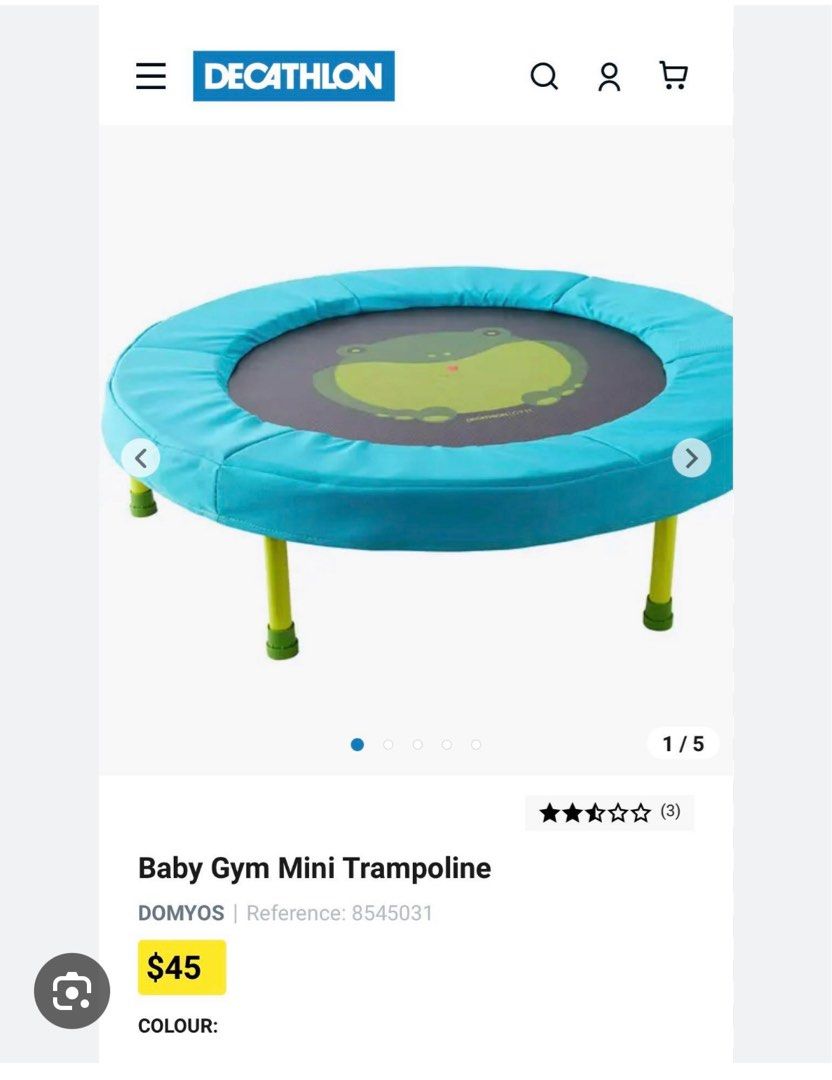Image resolution: width=832 pixels, height=1080 pixels.
Task: Open the DOMYOS brand link
Action: (181, 913)
